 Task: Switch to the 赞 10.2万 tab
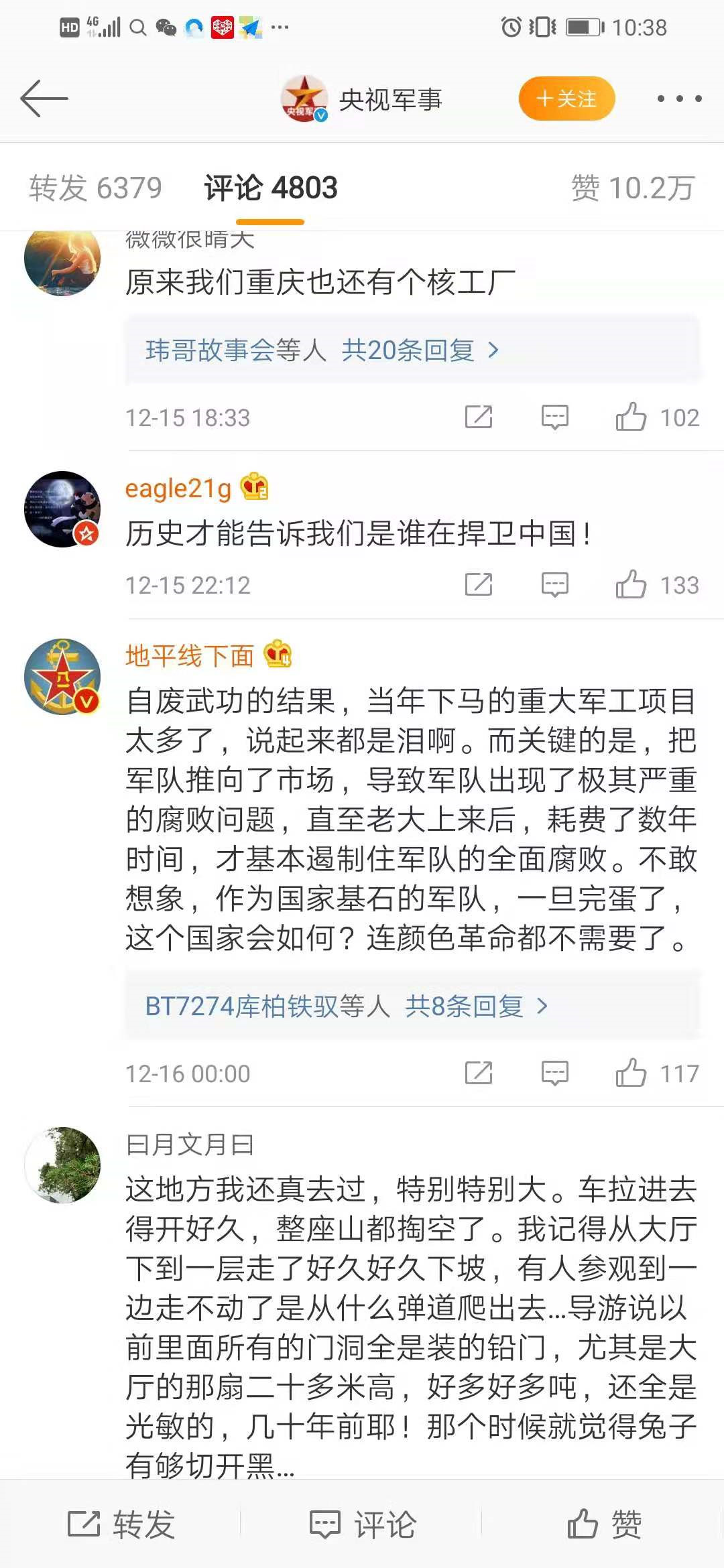pyautogui.click(x=631, y=188)
